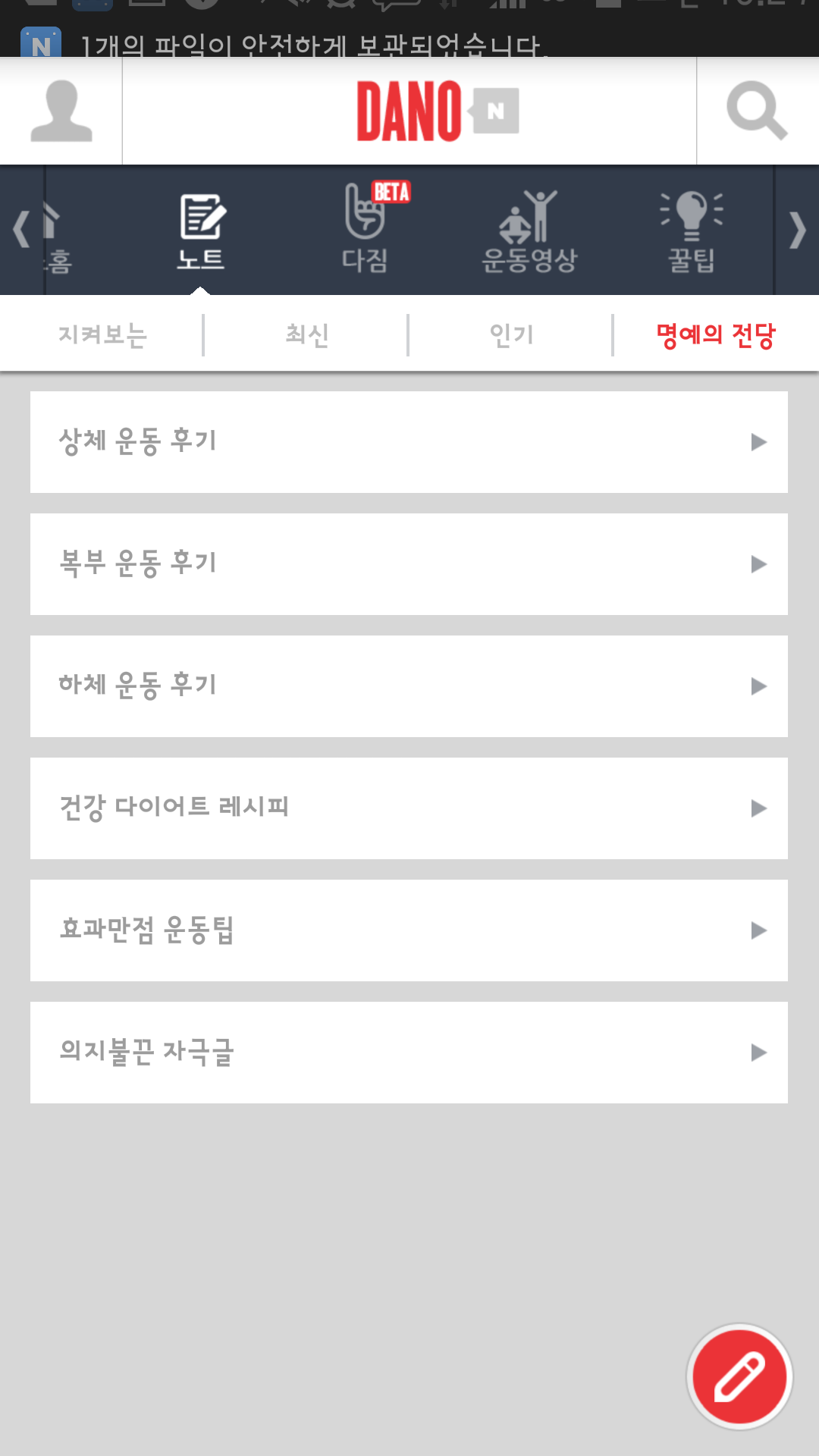
Task: Select the 명예의 전당 sub-tab
Action: [716, 334]
